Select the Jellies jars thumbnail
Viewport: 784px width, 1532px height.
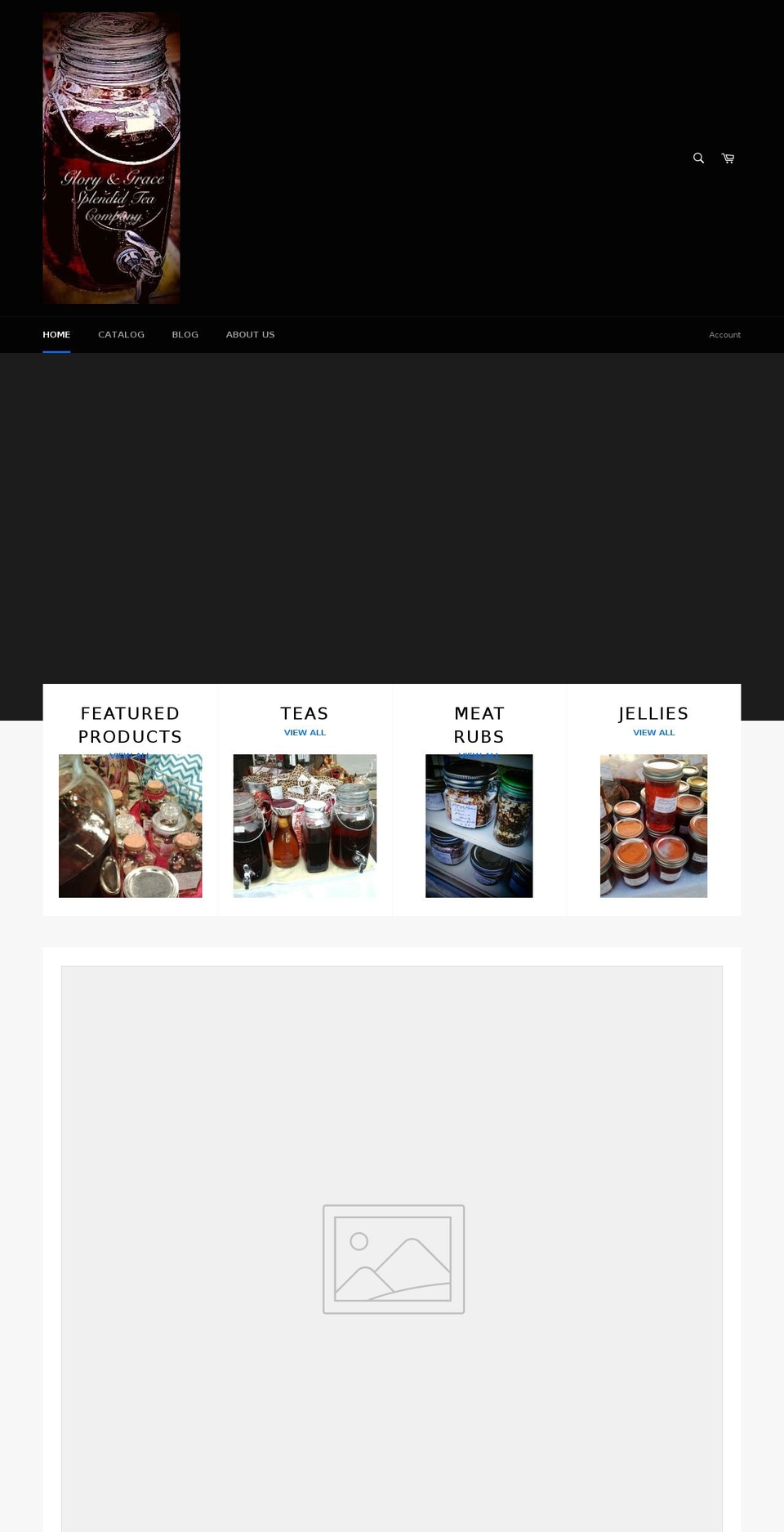(x=653, y=825)
